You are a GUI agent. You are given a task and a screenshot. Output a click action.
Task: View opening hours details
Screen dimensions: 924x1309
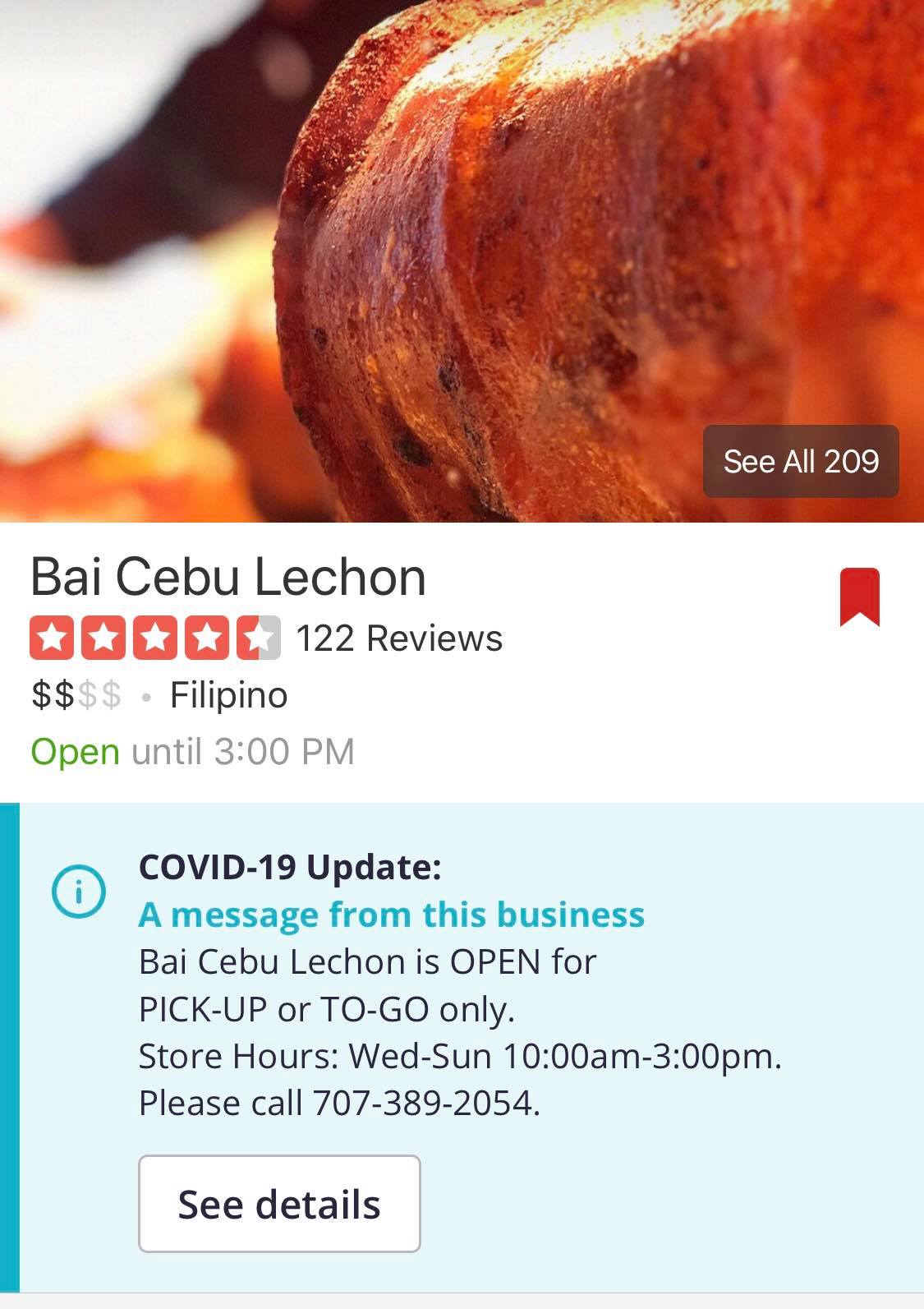(192, 752)
